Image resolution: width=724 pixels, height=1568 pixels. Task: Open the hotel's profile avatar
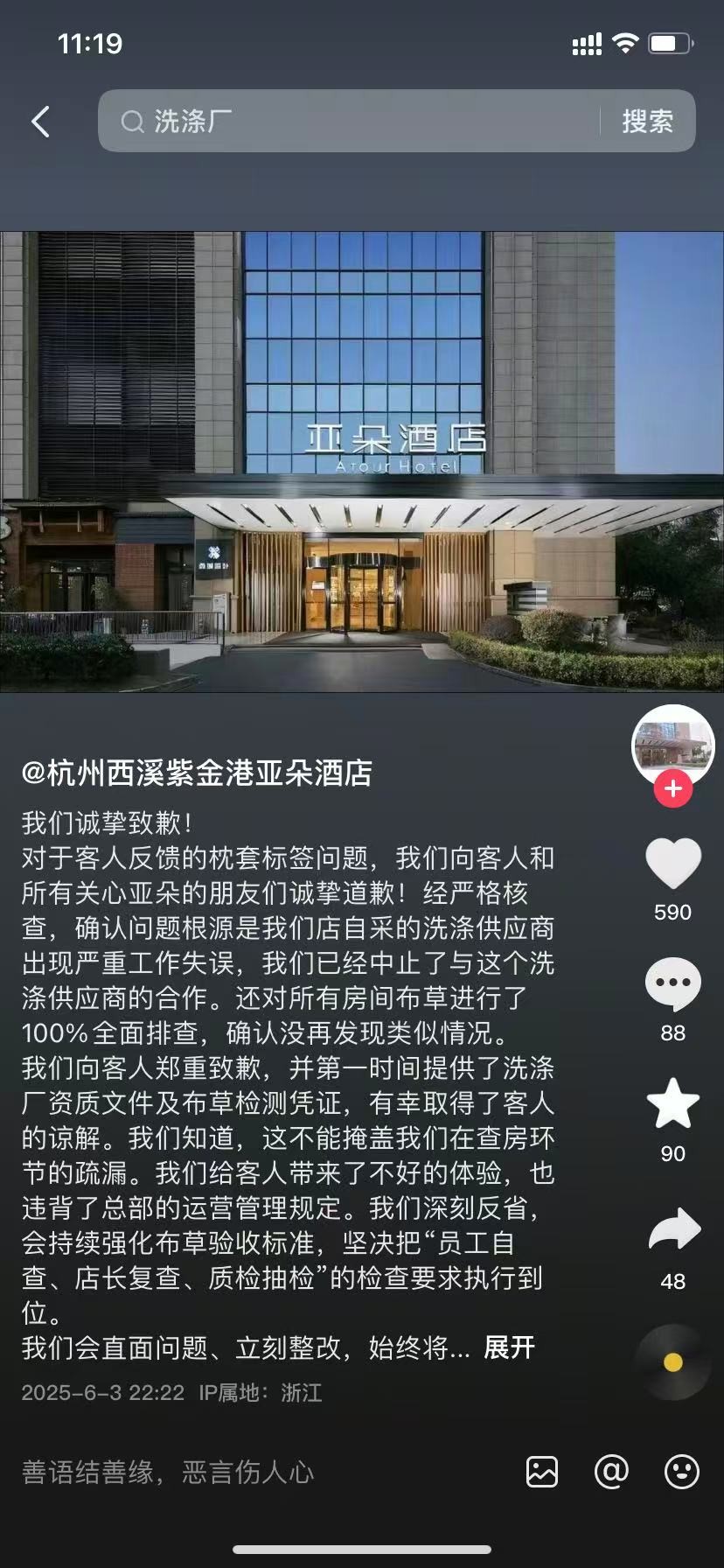pos(672,745)
